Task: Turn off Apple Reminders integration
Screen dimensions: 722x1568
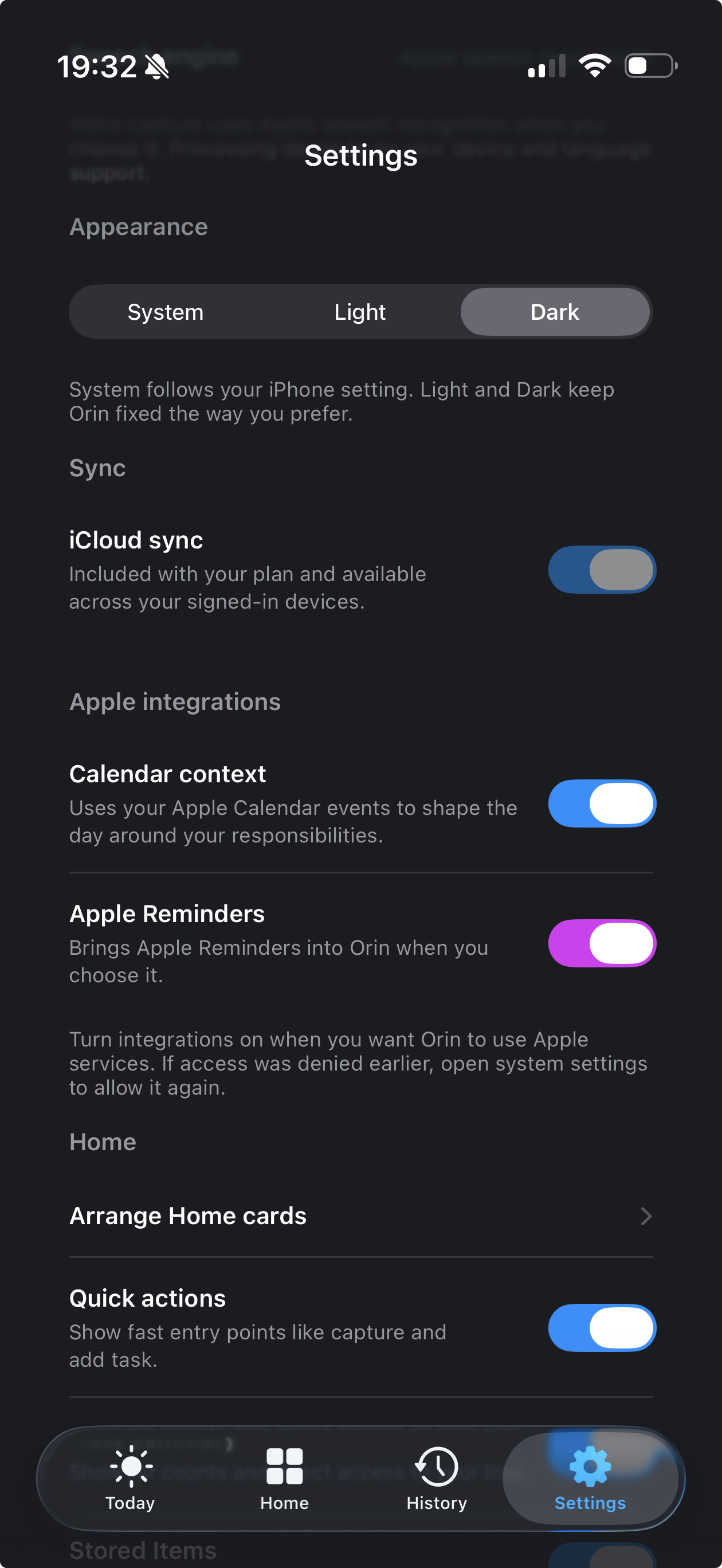Action: 602,943
